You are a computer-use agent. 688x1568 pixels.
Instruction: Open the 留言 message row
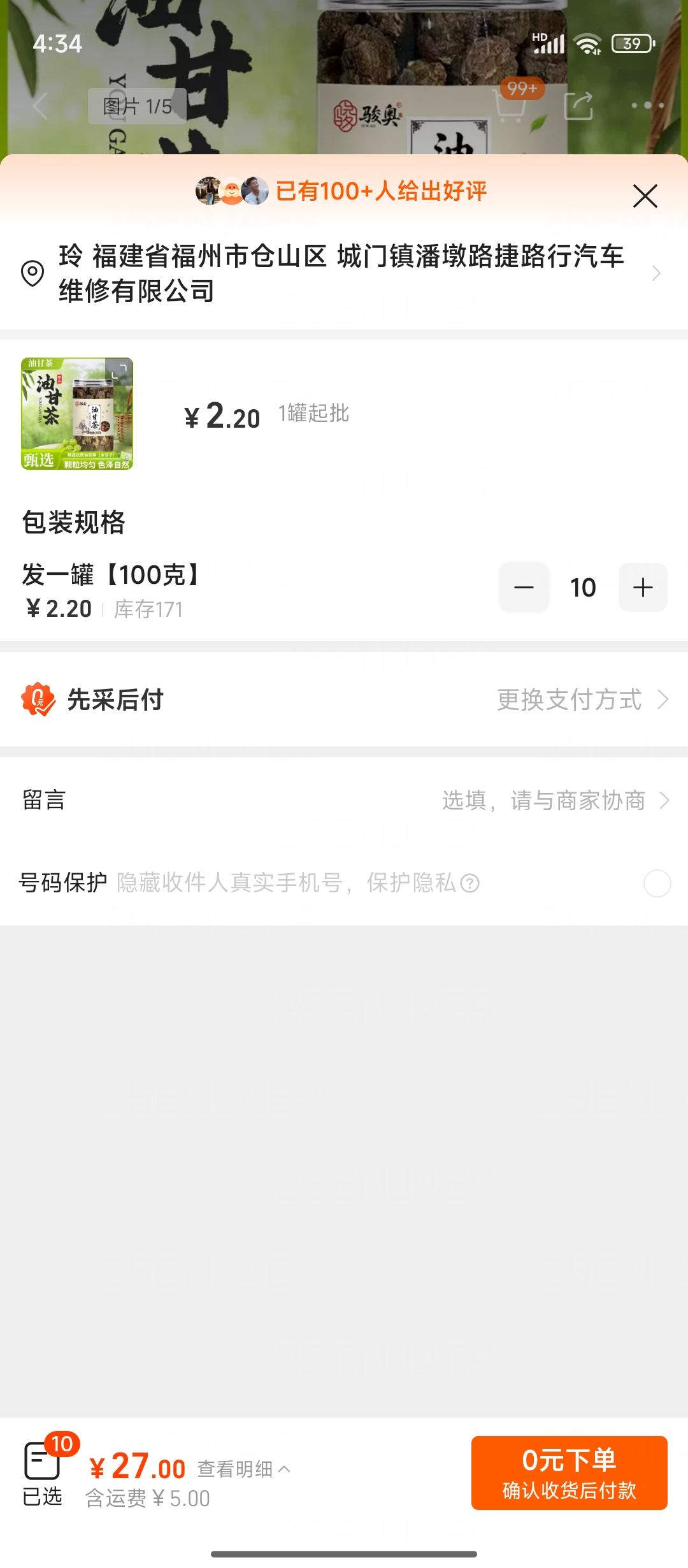point(344,801)
